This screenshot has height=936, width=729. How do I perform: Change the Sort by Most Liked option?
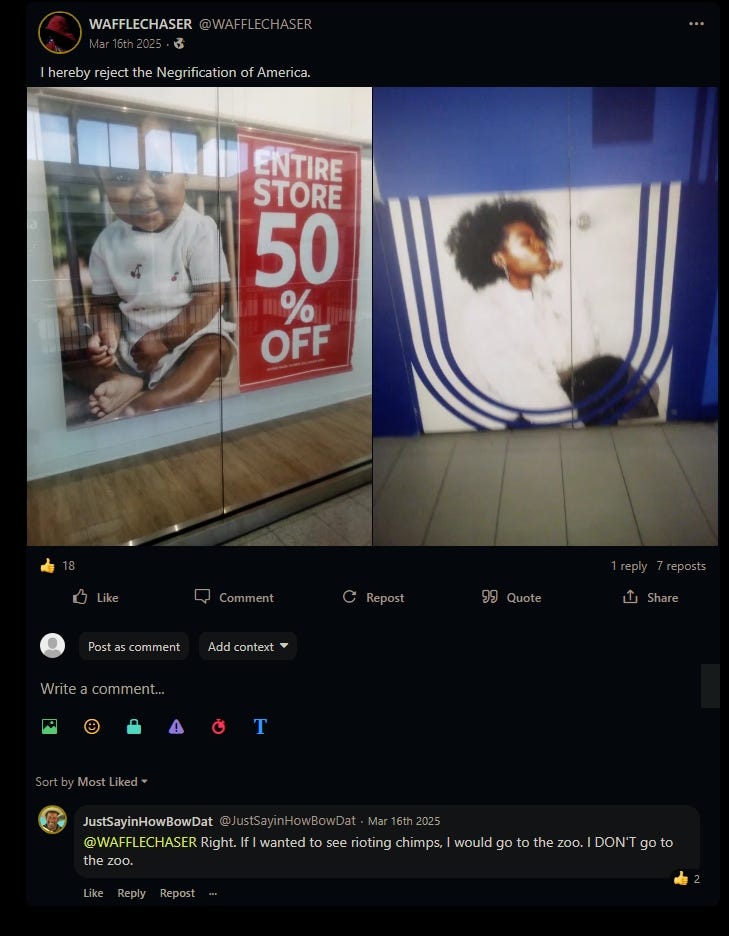click(112, 782)
